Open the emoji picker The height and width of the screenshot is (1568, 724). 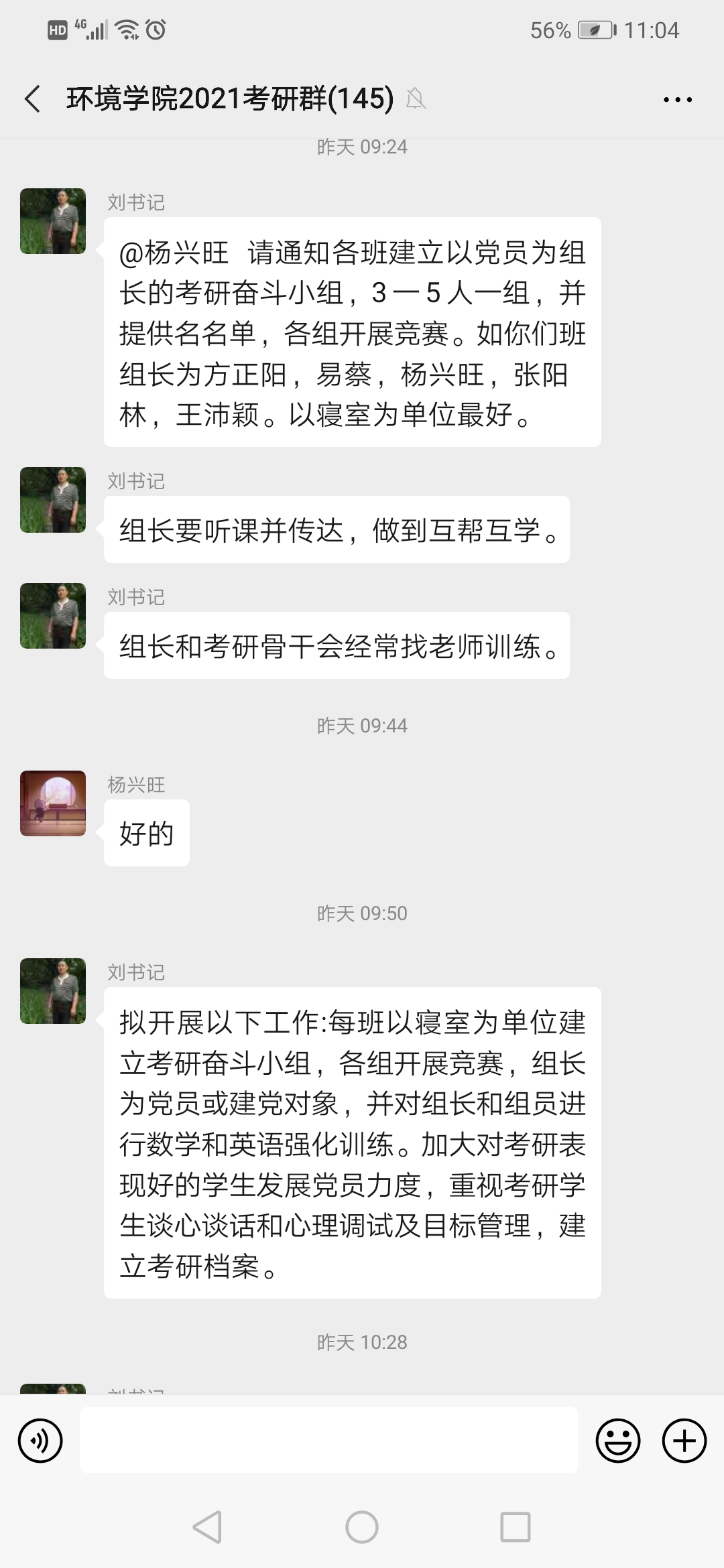617,1440
